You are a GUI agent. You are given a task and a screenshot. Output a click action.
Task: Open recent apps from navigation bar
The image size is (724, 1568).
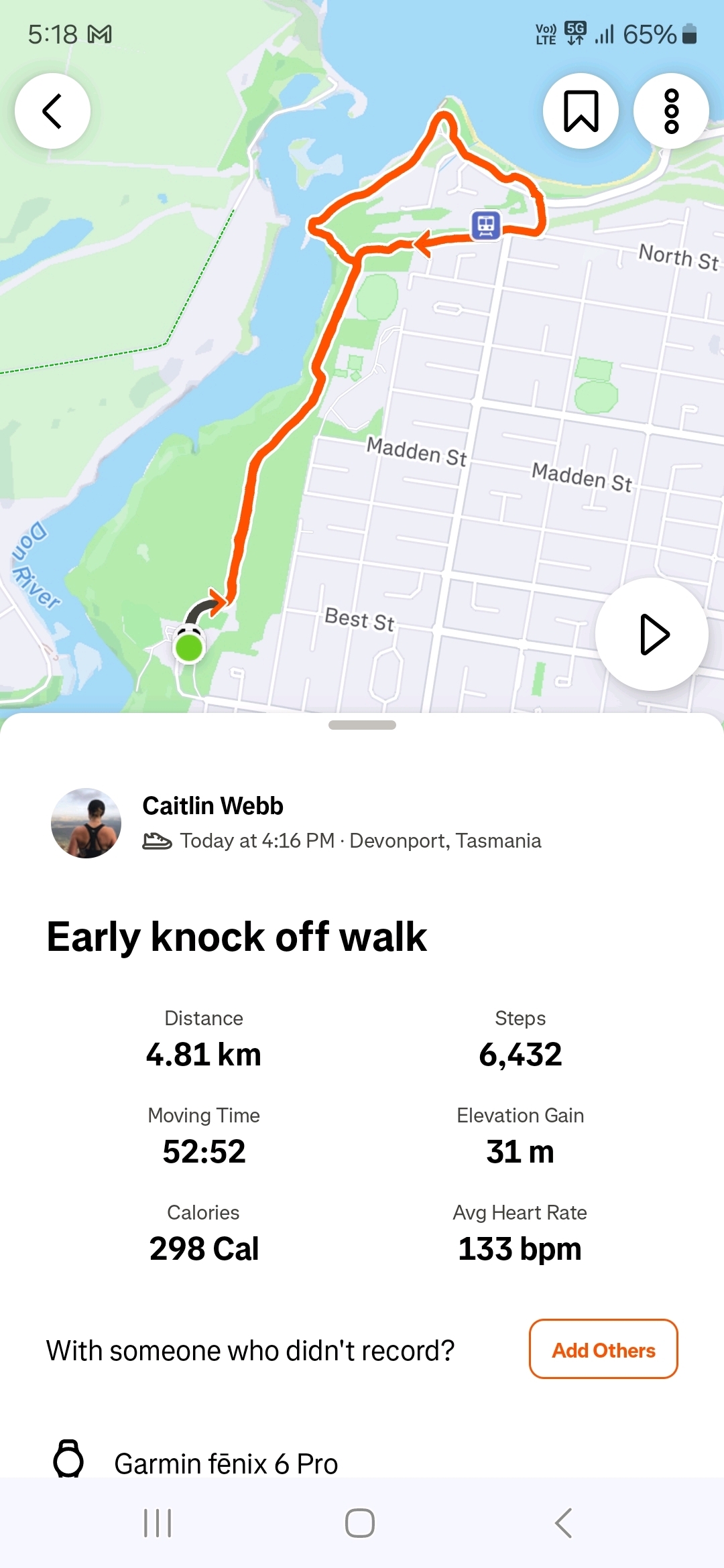(x=158, y=1523)
